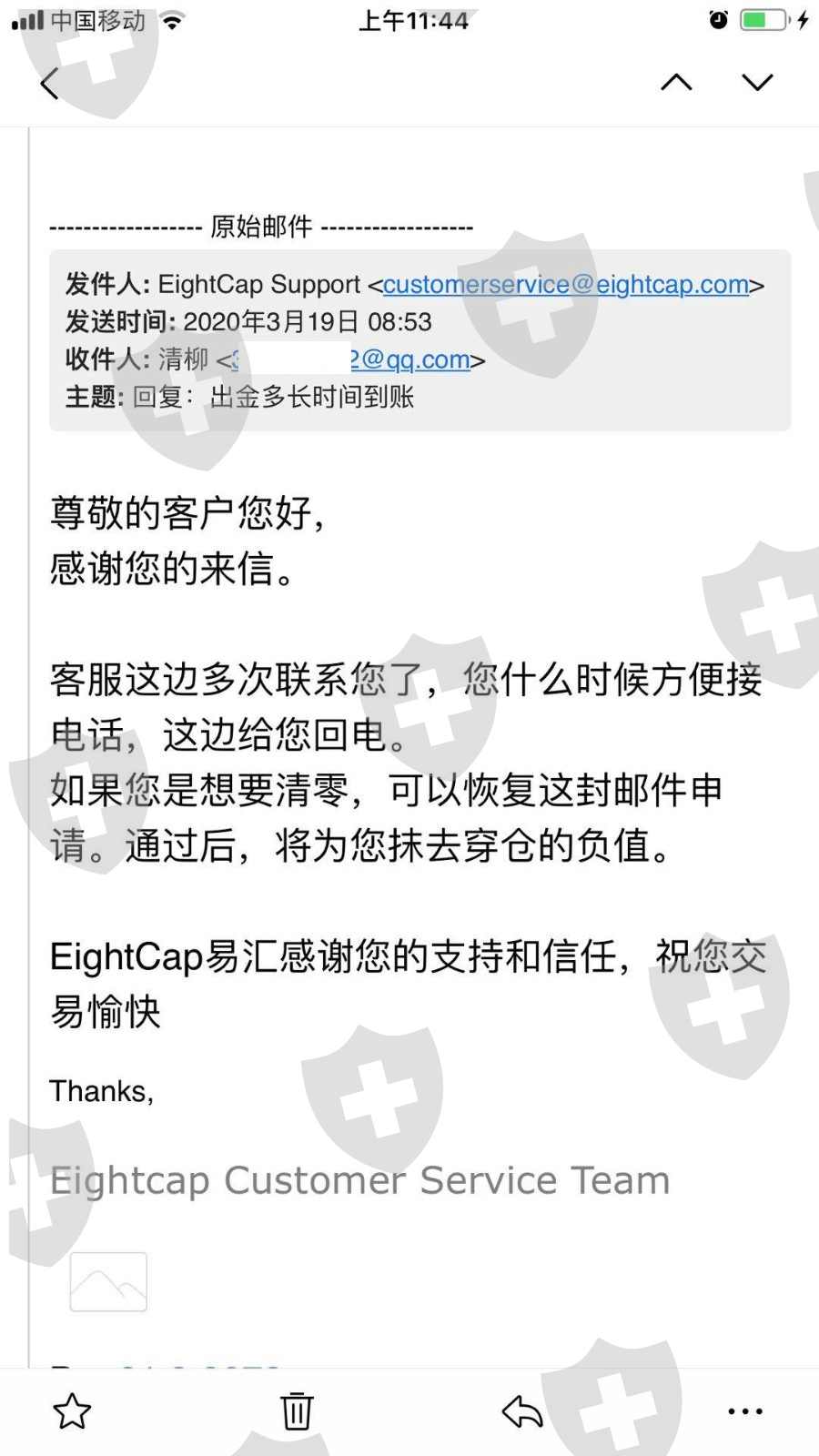Go back to the inbox list

[50, 84]
